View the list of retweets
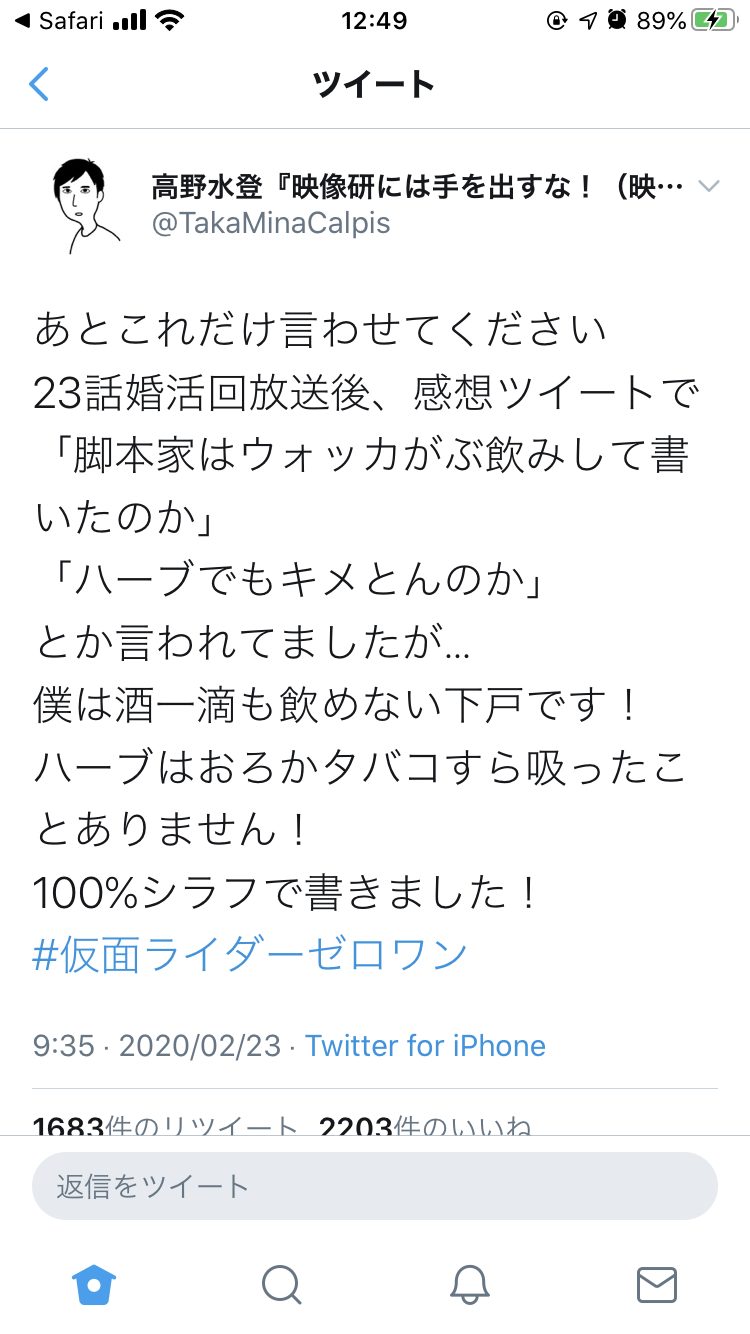The height and width of the screenshot is (1334, 750). coord(165,1127)
